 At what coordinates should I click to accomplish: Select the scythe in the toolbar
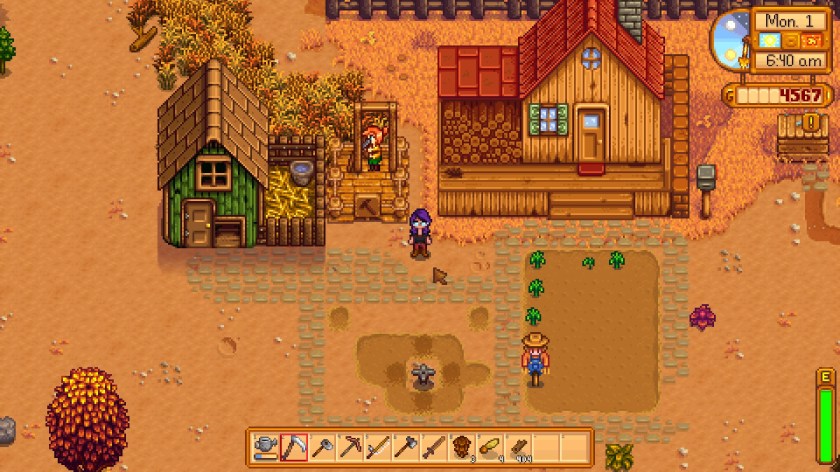294,446
